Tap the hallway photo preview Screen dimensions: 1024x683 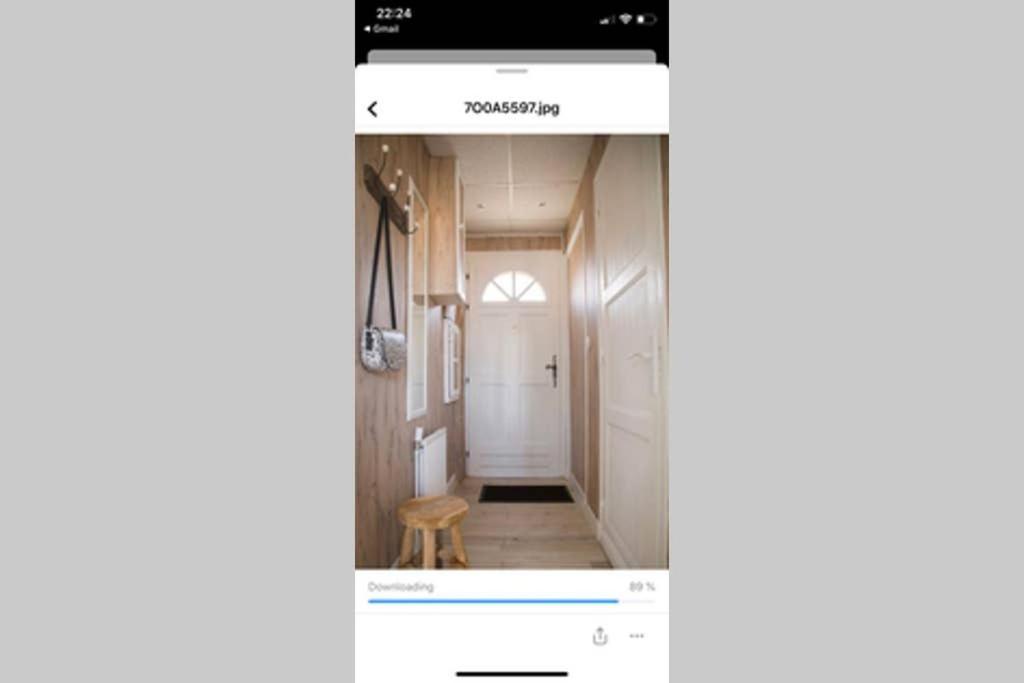(511, 351)
